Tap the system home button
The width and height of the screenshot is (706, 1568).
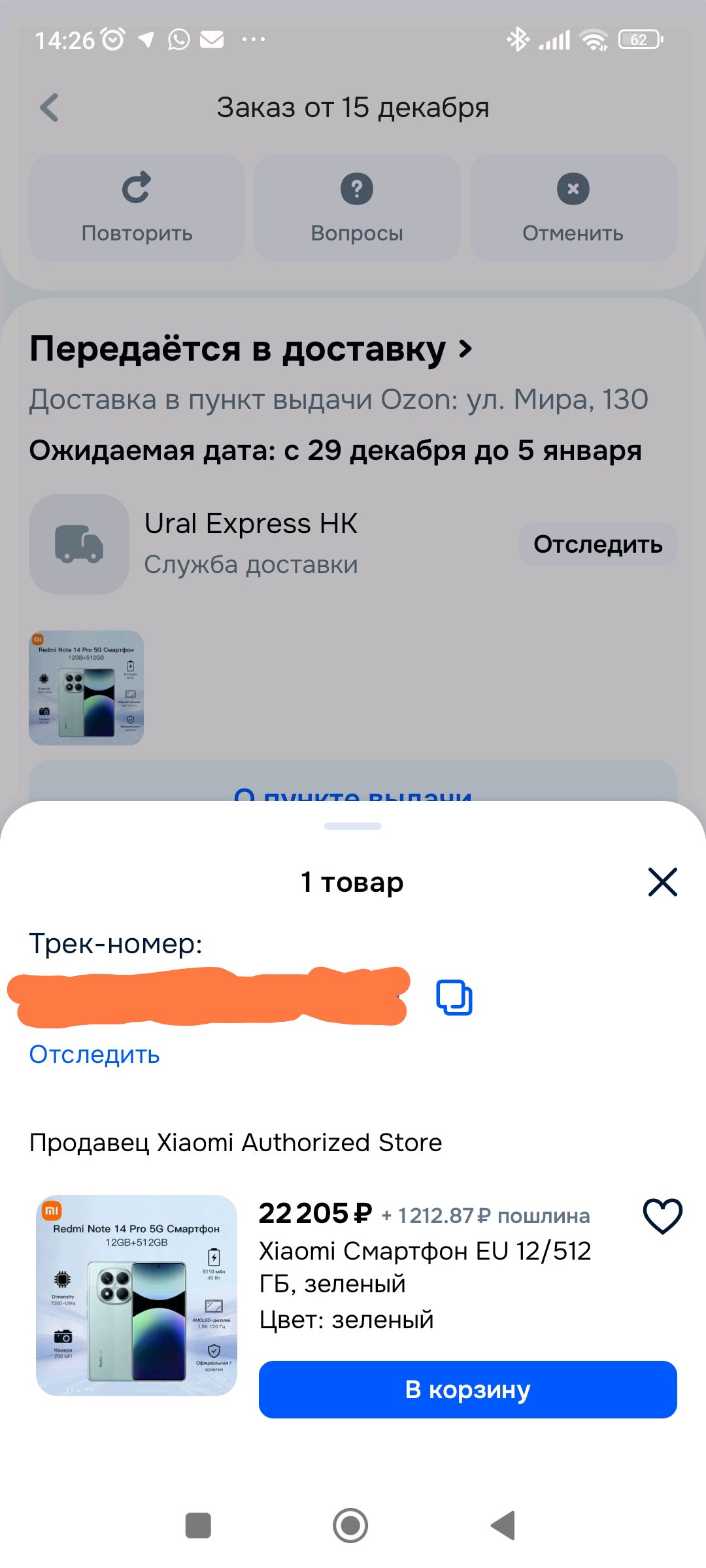click(x=350, y=1526)
